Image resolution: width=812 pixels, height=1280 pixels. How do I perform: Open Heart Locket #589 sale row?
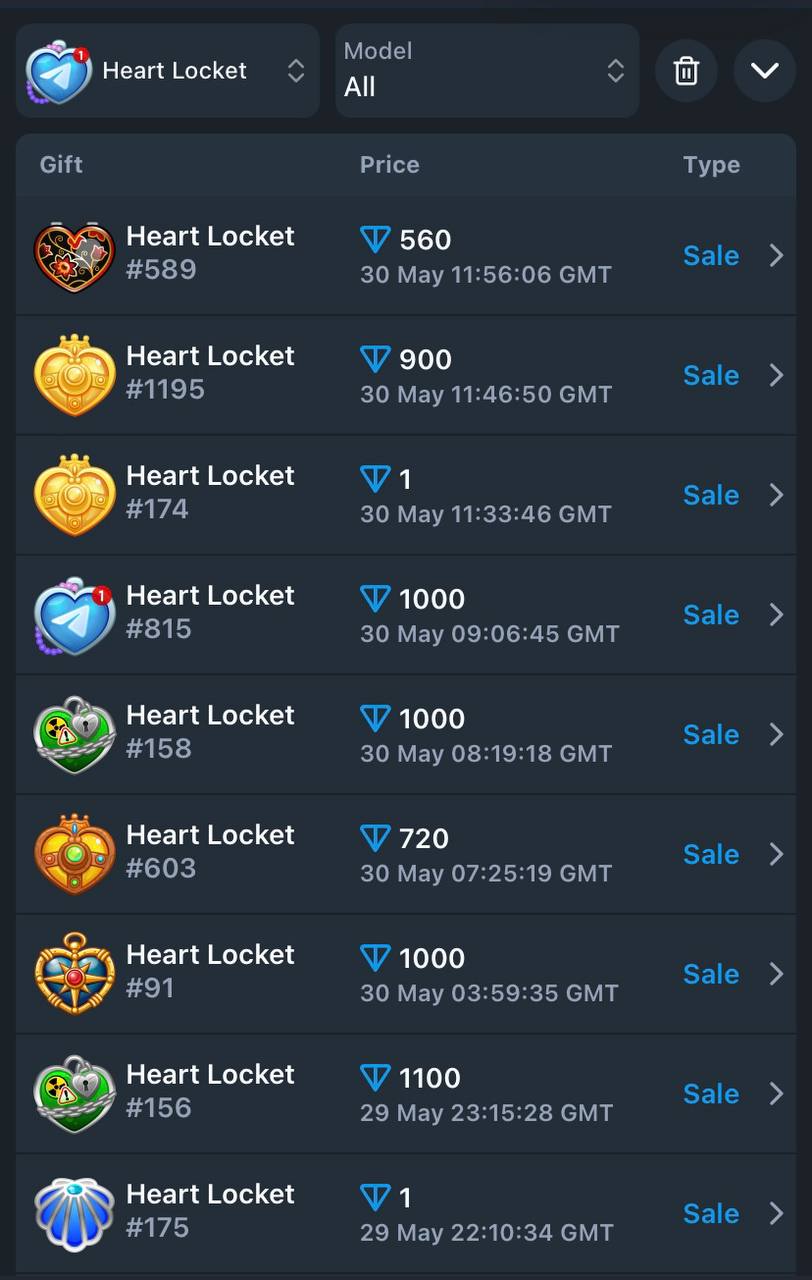(x=405, y=255)
